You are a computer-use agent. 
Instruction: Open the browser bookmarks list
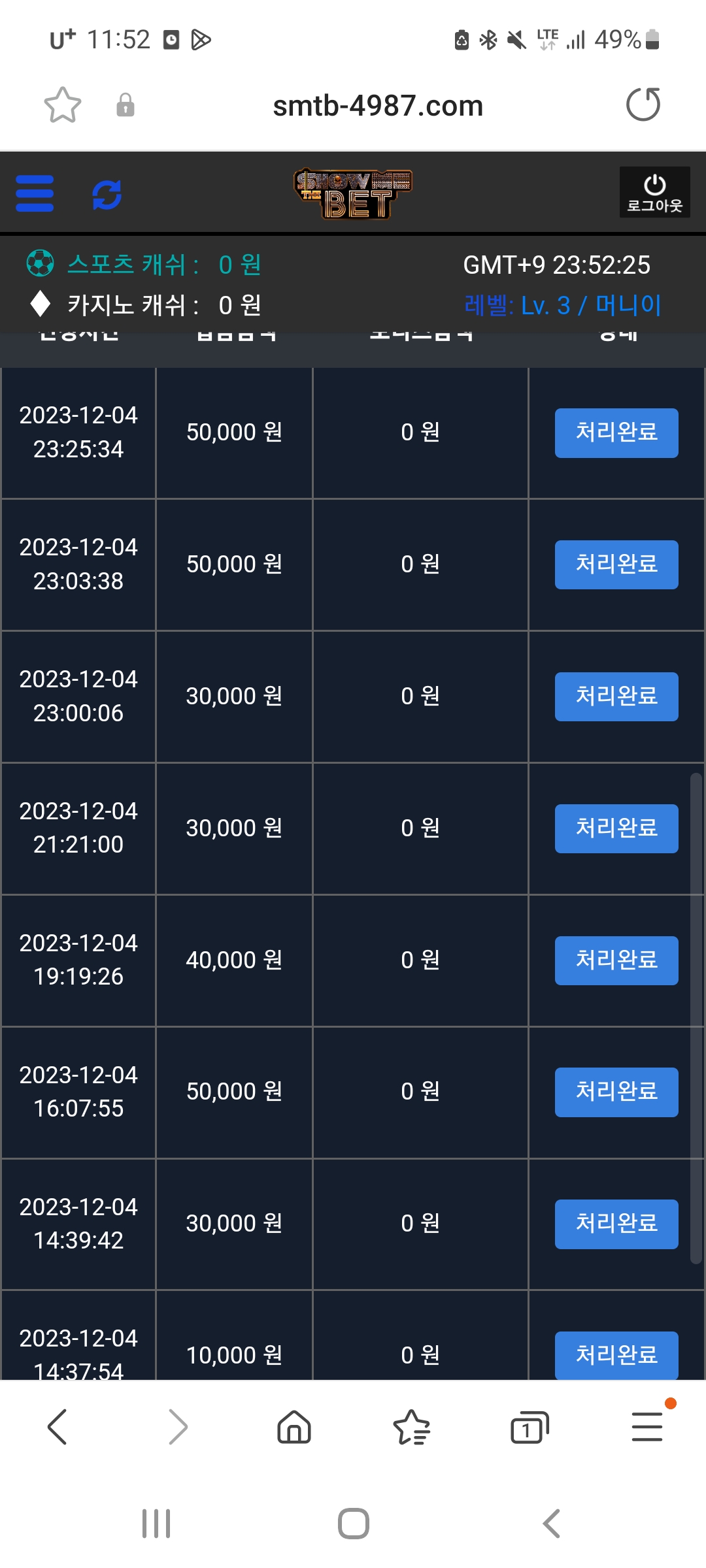tap(411, 1427)
